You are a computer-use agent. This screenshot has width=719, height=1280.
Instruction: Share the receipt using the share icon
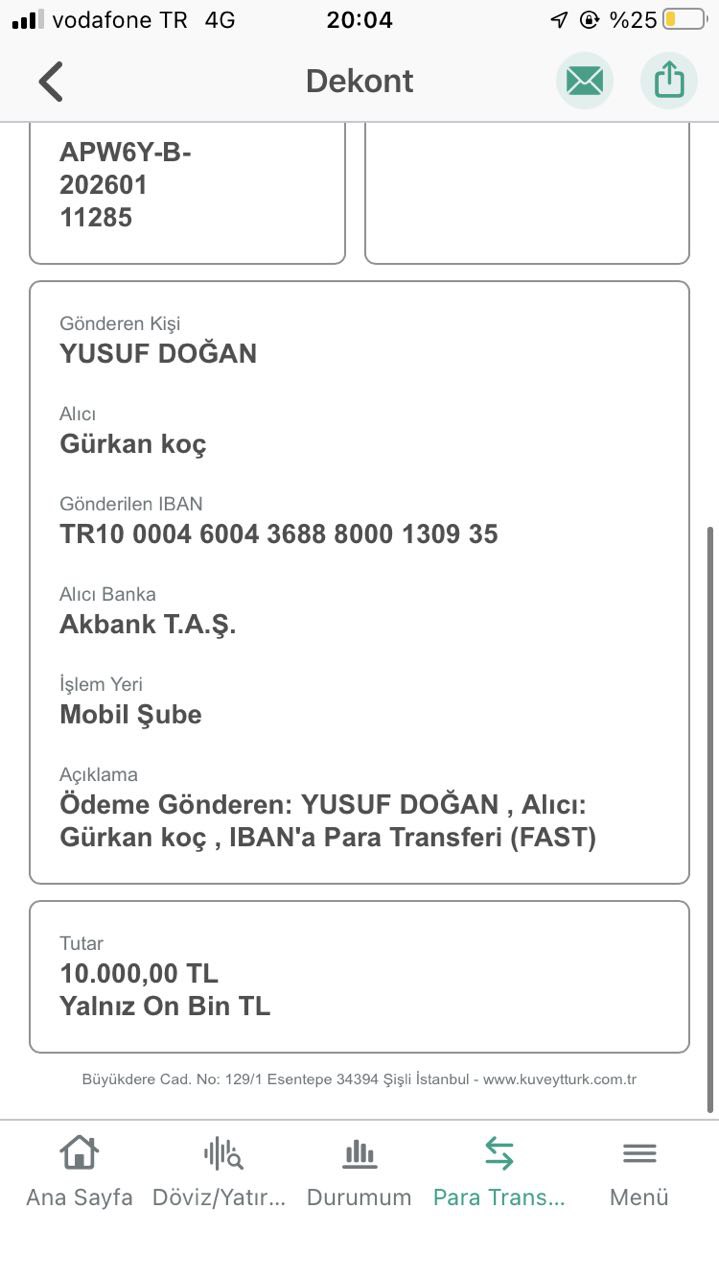[669, 81]
